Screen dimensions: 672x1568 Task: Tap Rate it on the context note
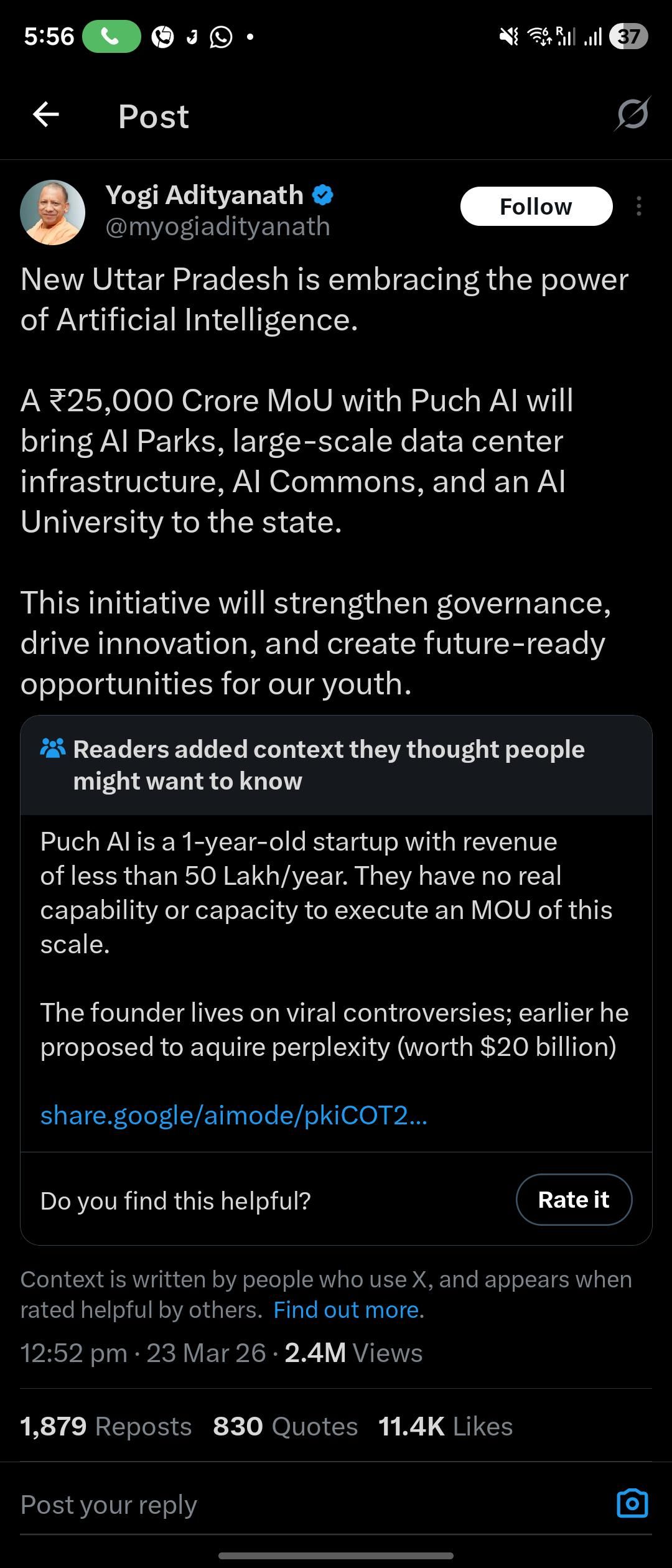(573, 1200)
